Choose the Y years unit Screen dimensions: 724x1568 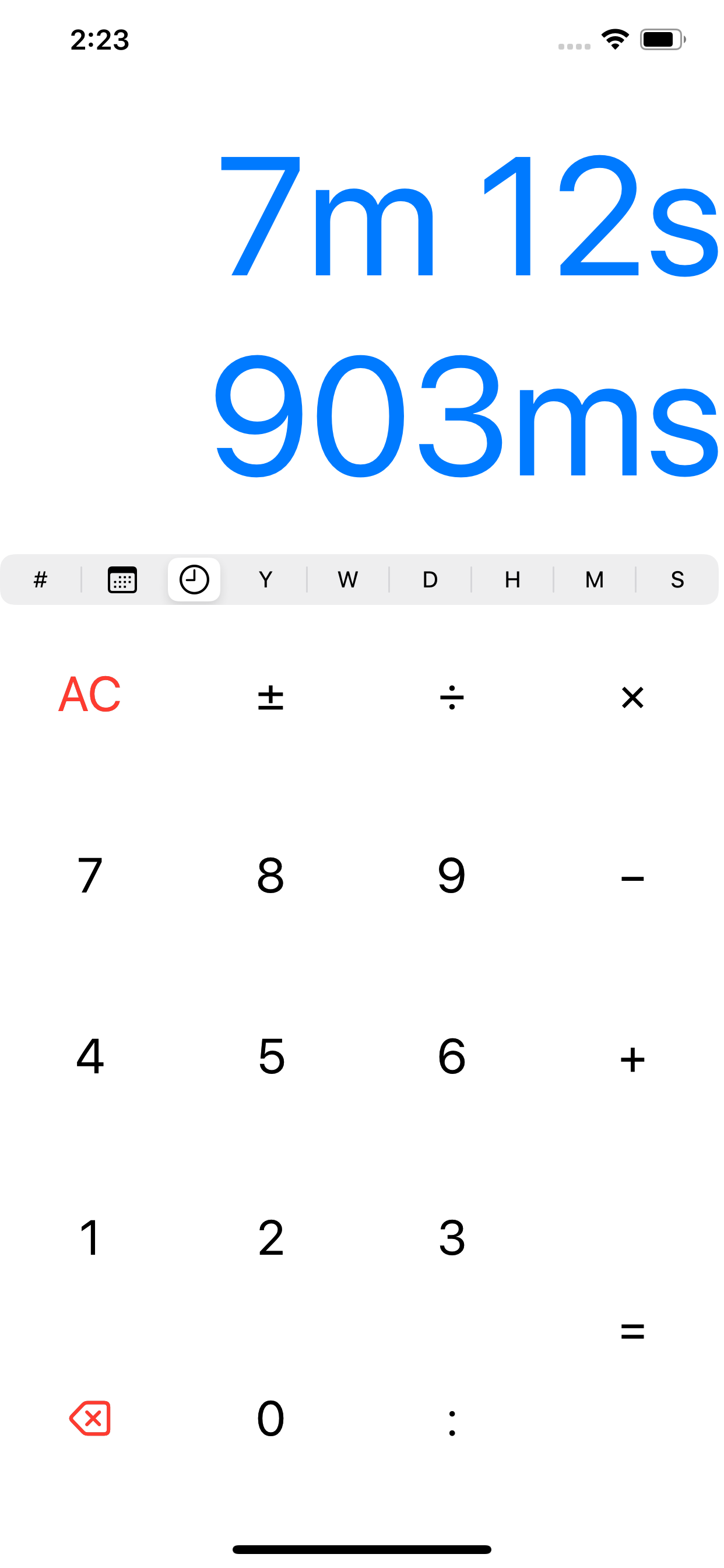[265, 579]
